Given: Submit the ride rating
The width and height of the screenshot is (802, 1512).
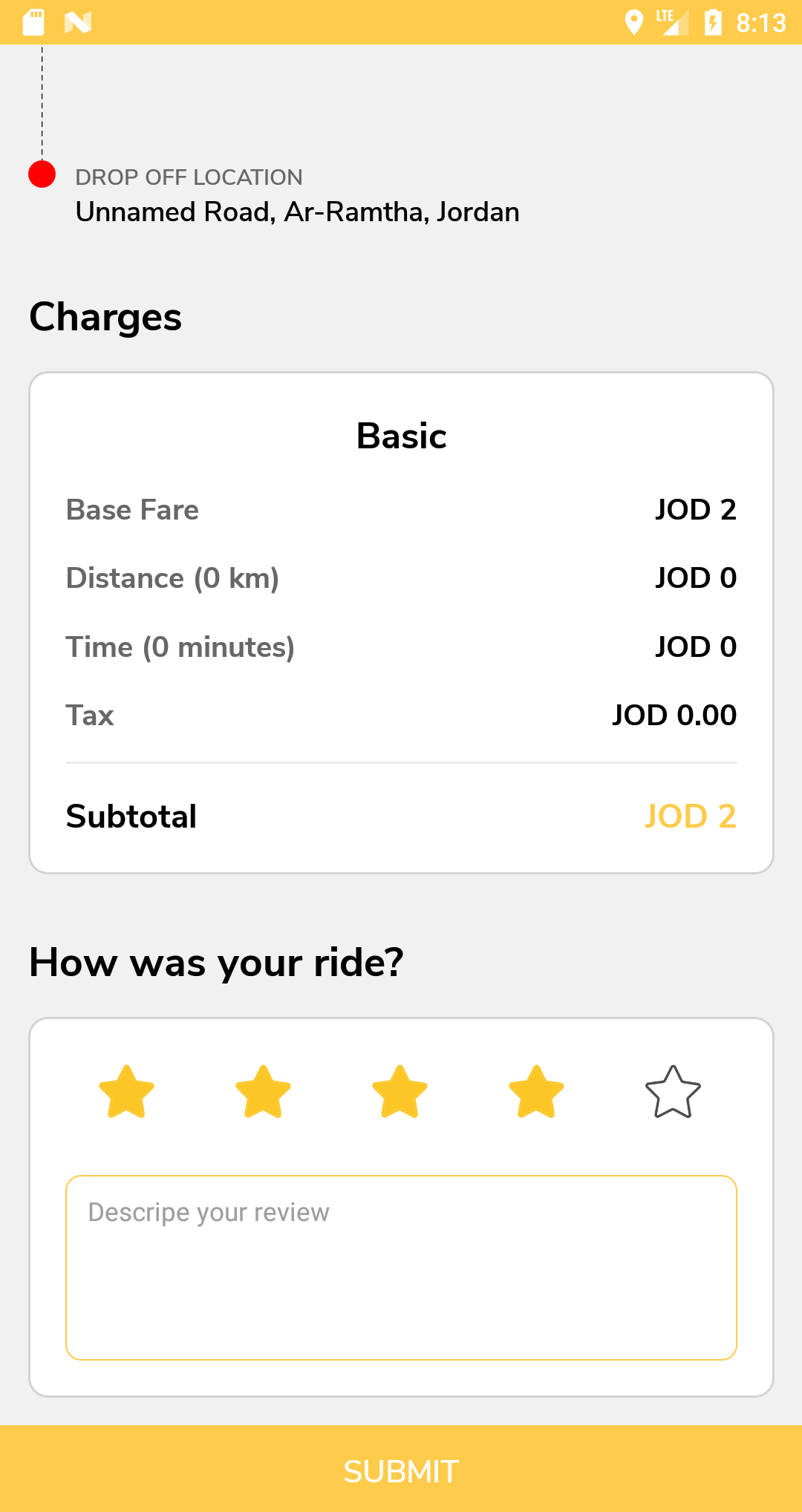Looking at the screenshot, I should 401,1470.
